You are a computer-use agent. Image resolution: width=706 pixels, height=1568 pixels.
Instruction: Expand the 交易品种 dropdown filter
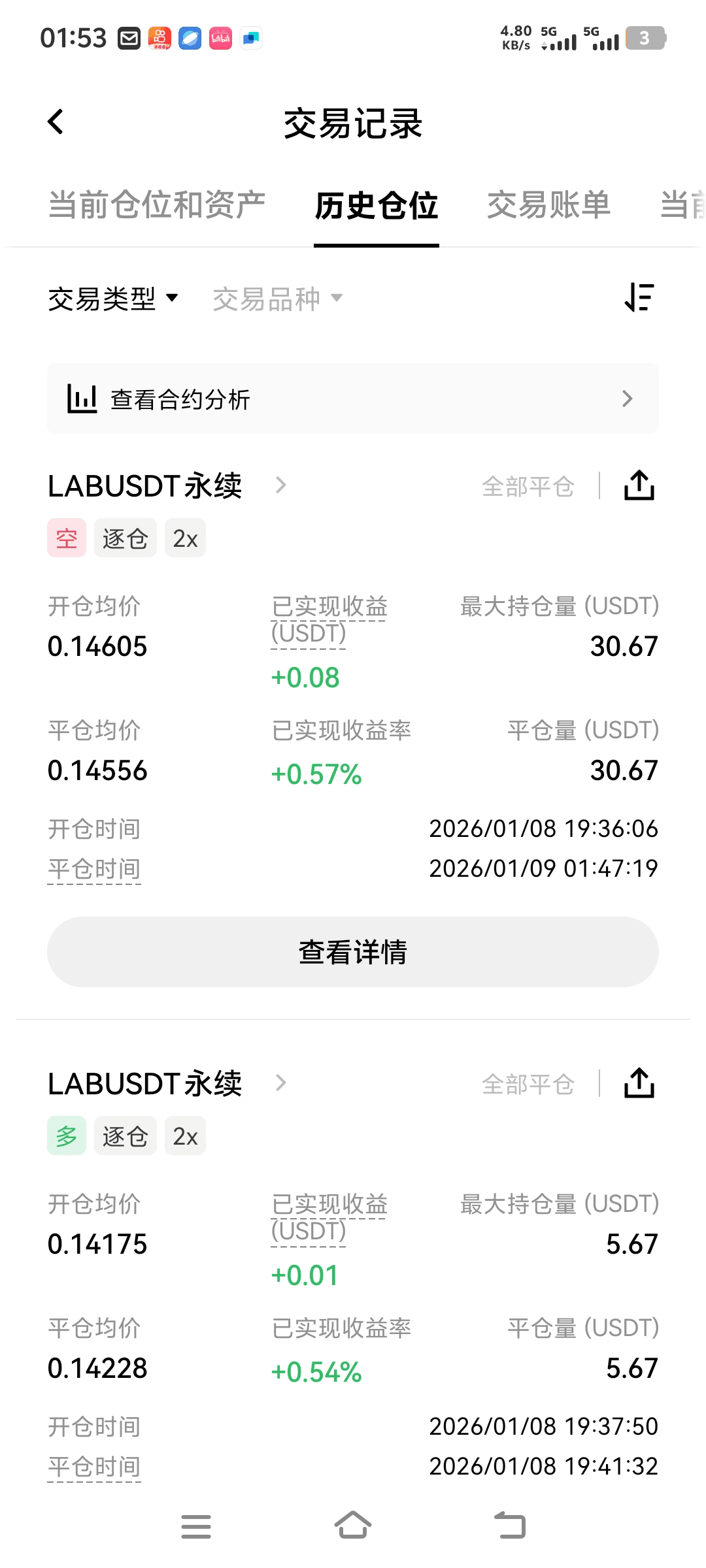pyautogui.click(x=277, y=299)
